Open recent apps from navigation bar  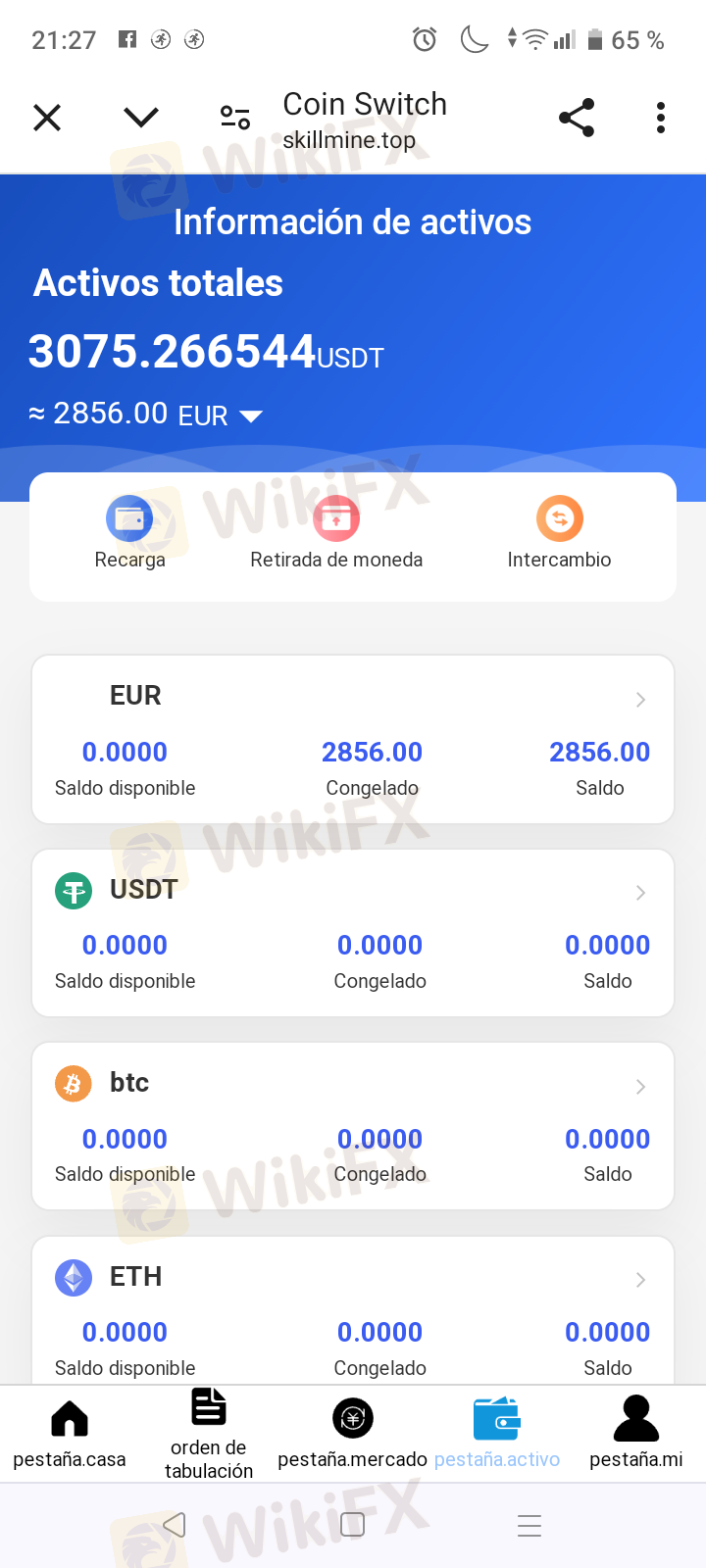click(x=529, y=1525)
